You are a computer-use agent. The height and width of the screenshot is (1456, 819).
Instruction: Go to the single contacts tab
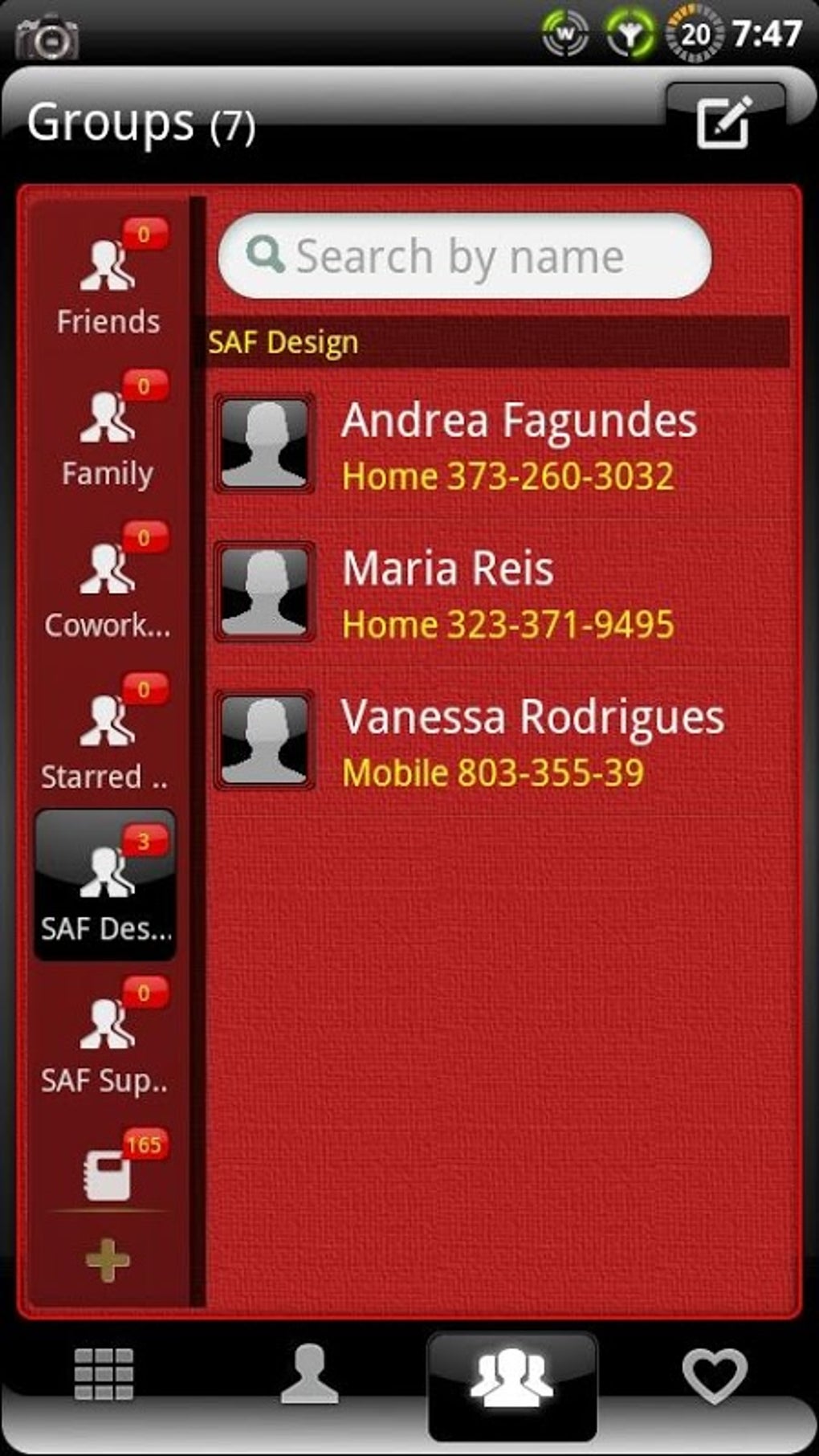pyautogui.click(x=309, y=1374)
